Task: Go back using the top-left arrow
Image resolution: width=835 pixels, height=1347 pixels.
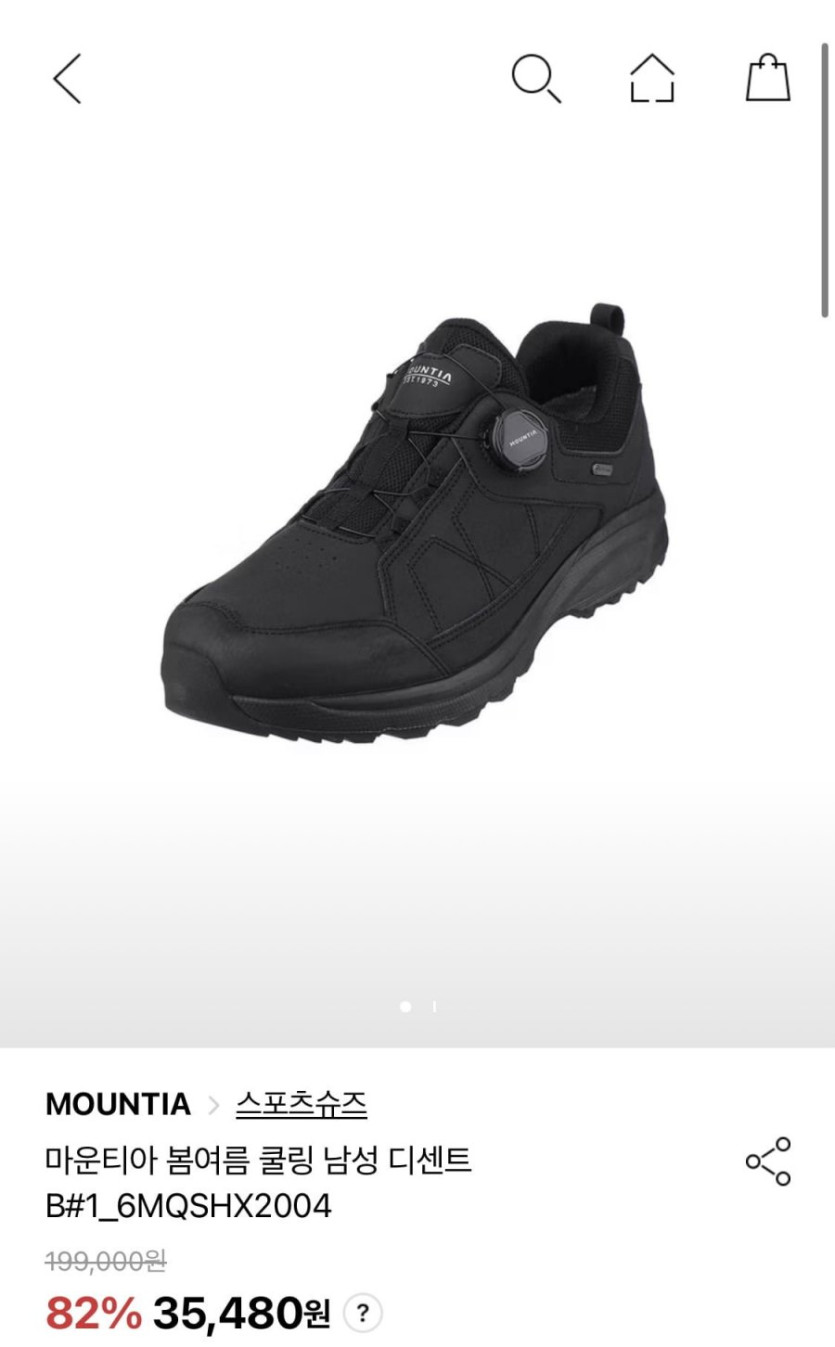Action: coord(67,79)
